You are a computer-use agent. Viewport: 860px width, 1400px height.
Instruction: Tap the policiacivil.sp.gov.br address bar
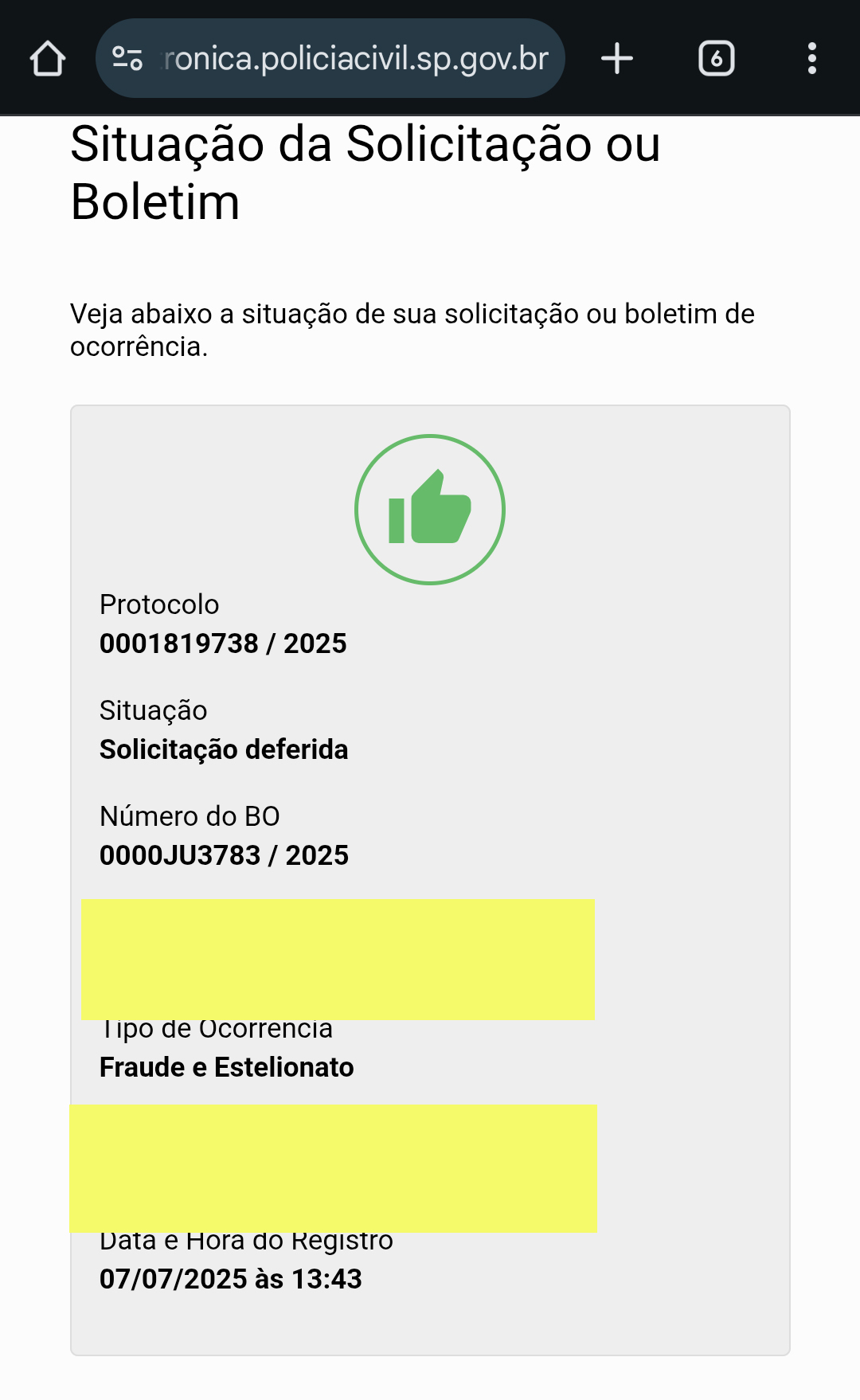[x=355, y=59]
